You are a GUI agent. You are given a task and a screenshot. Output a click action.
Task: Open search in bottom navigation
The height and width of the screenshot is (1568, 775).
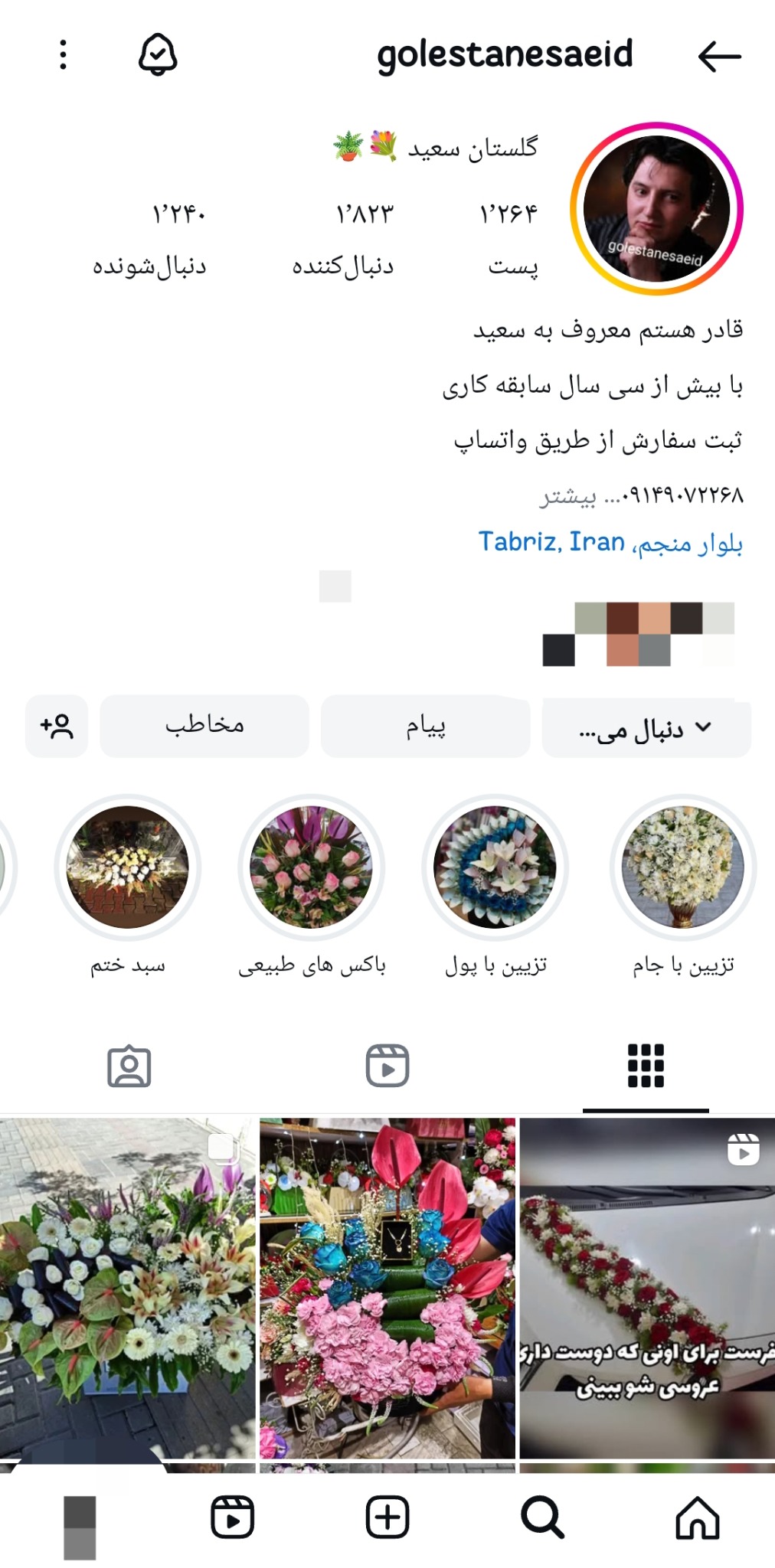click(542, 1517)
